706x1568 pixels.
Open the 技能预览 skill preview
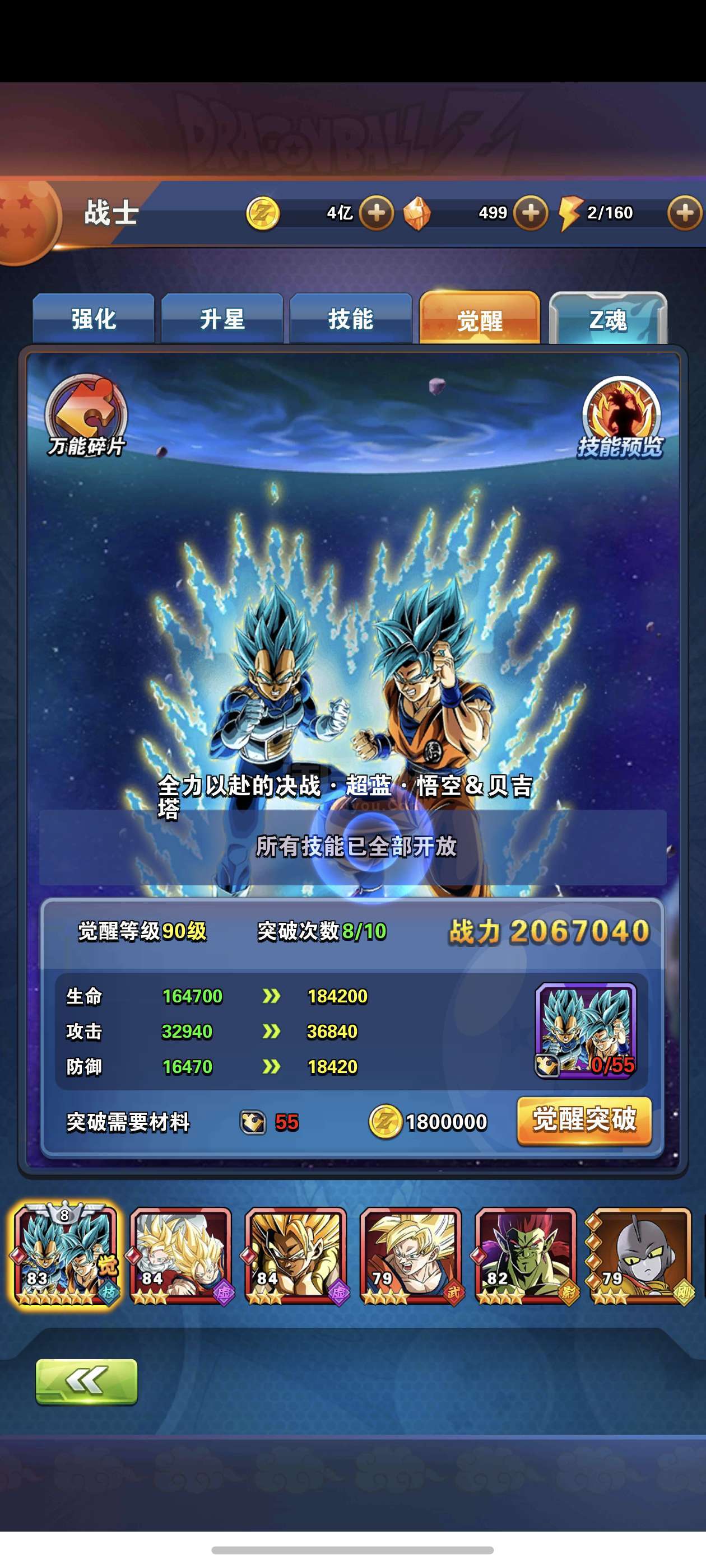621,418
